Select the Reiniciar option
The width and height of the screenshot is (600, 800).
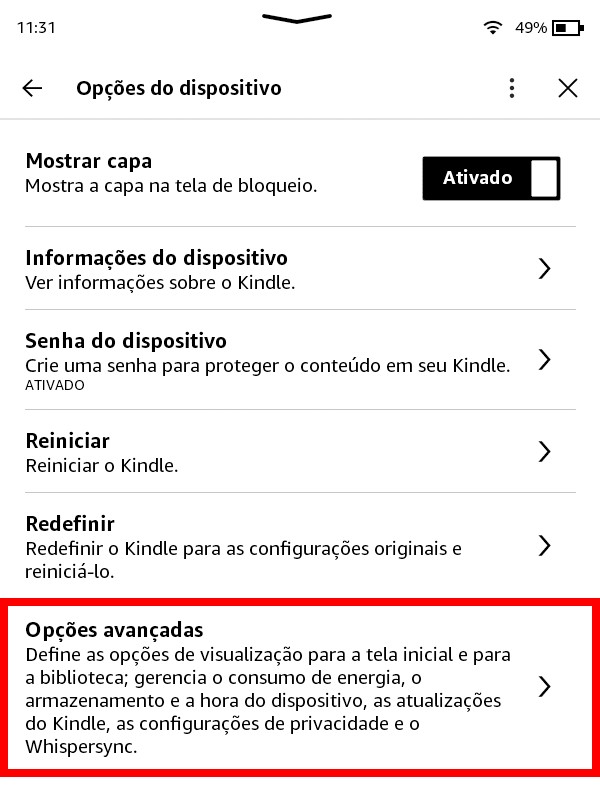click(290, 452)
